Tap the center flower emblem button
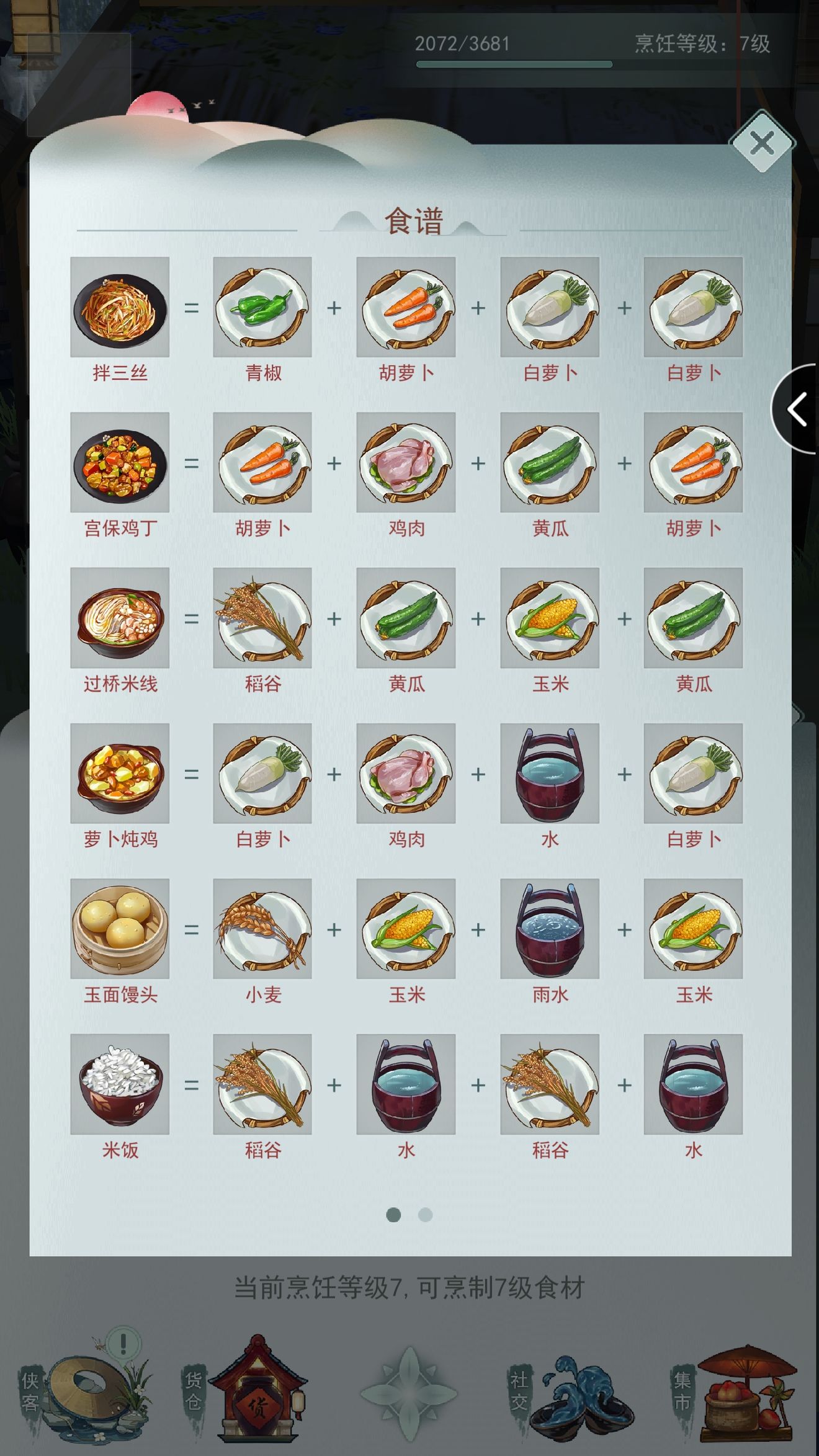The width and height of the screenshot is (819, 1456). pyautogui.click(x=409, y=1393)
